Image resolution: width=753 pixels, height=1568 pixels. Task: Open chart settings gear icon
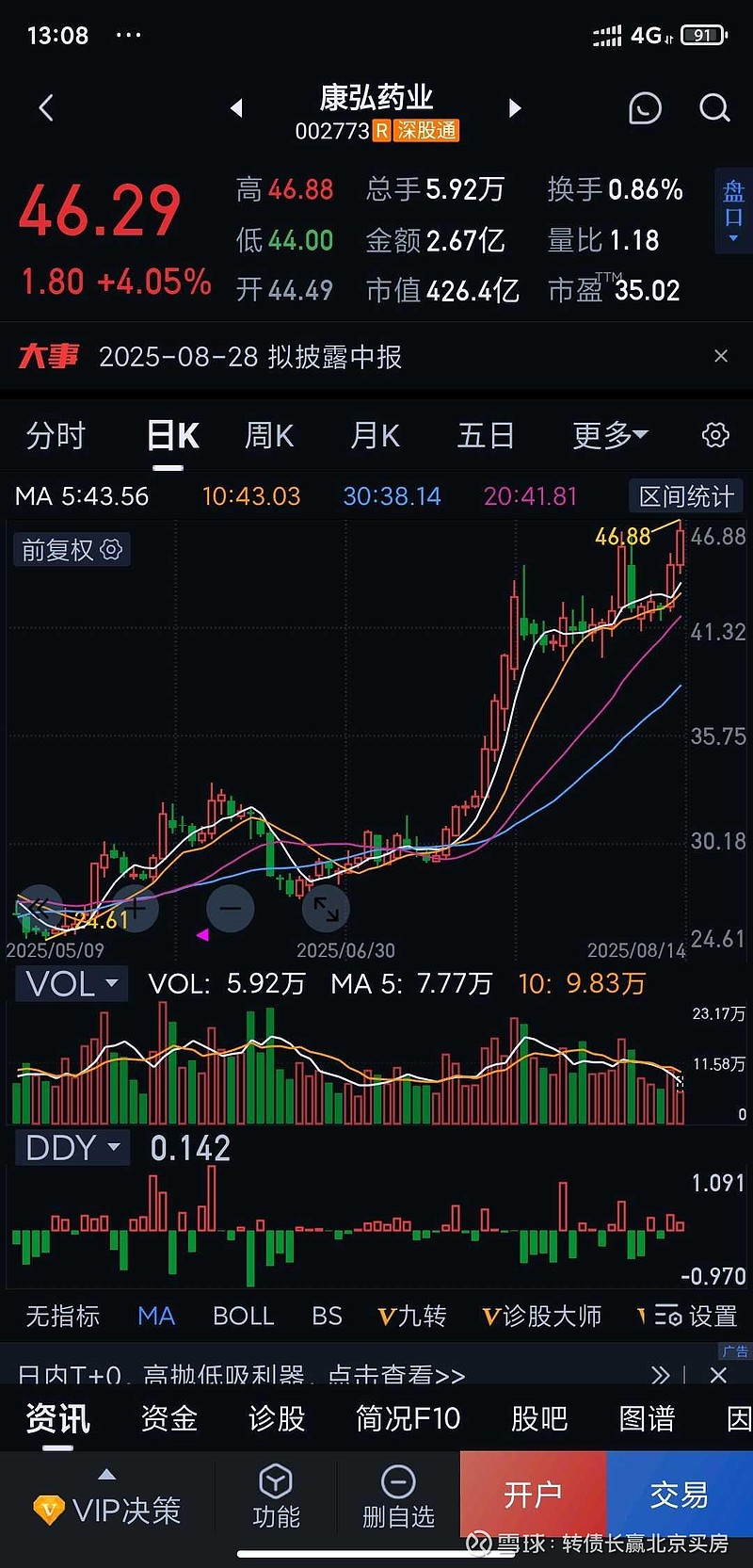click(715, 435)
